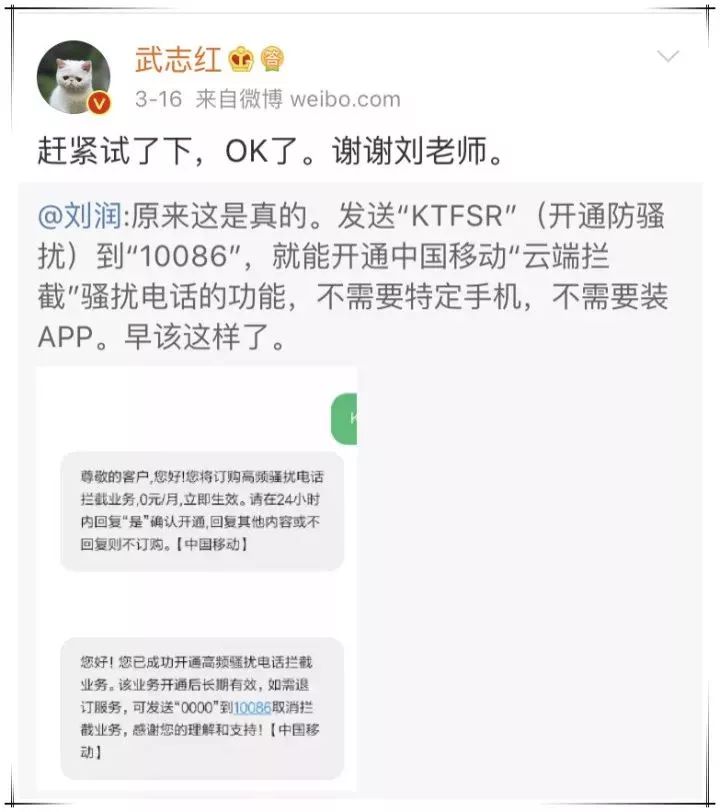
Task: Click the weibo.com source text
Action: pyautogui.click(x=346, y=97)
